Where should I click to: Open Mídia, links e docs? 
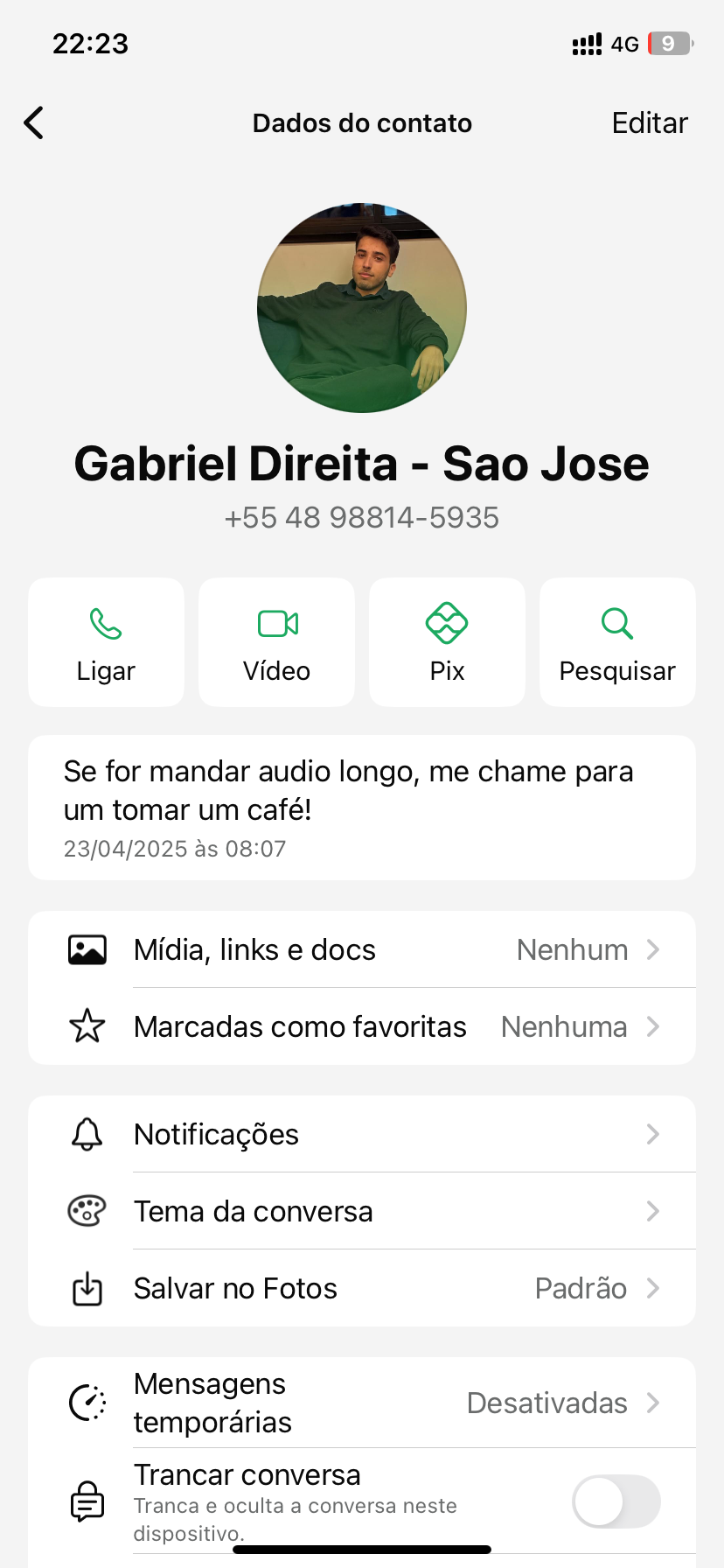pos(362,950)
